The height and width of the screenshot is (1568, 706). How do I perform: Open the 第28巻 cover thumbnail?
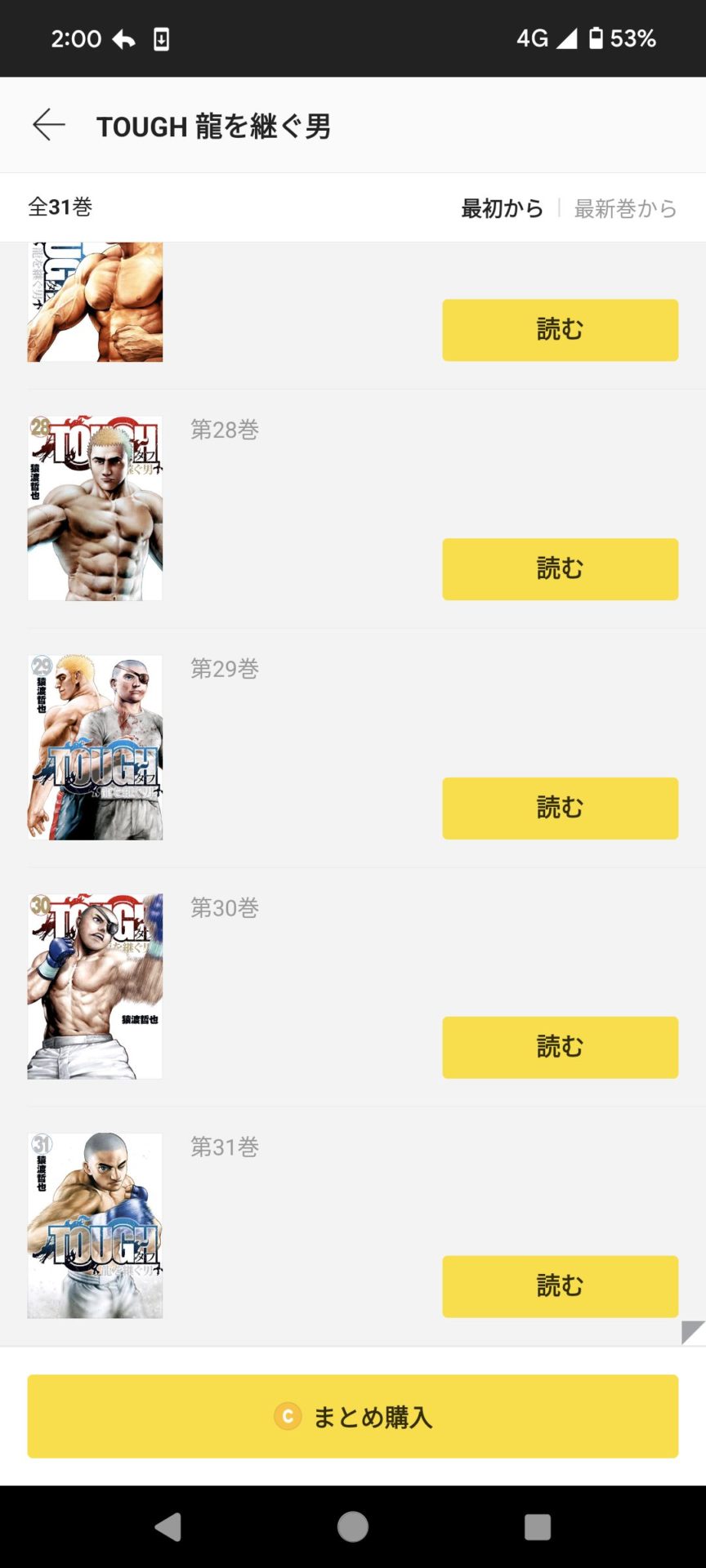pyautogui.click(x=95, y=509)
